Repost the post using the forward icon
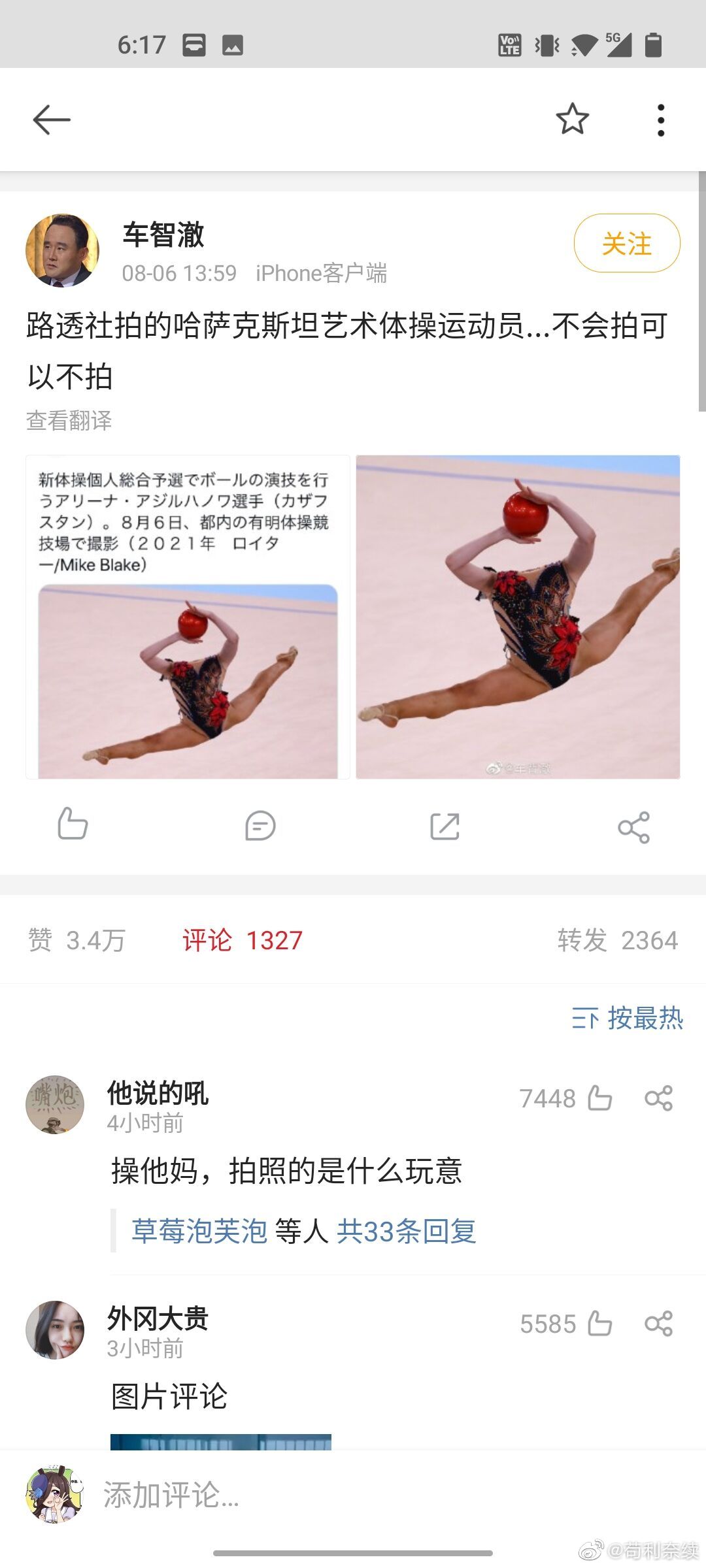 point(445,826)
